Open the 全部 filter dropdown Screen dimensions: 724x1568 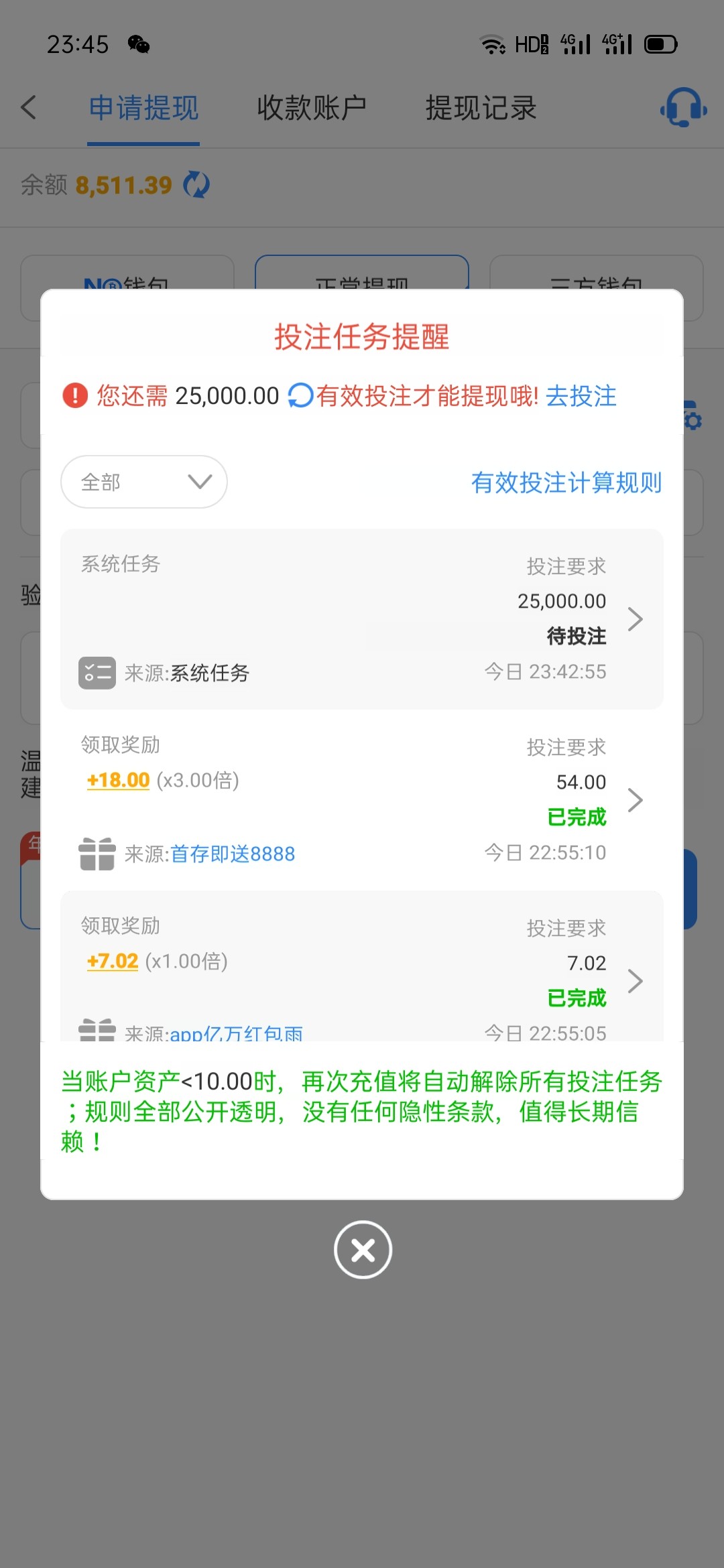tap(144, 482)
